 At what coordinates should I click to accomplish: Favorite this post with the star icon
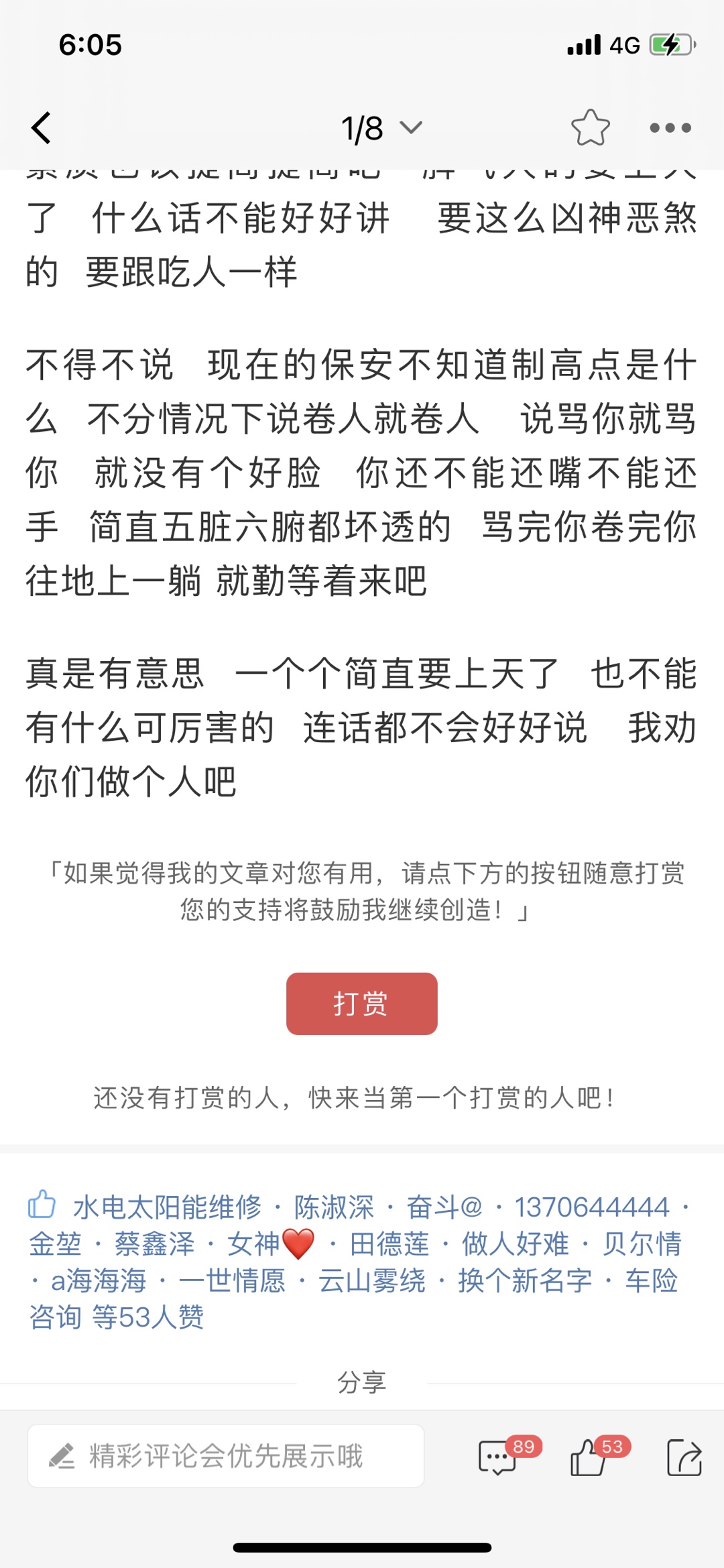[590, 128]
